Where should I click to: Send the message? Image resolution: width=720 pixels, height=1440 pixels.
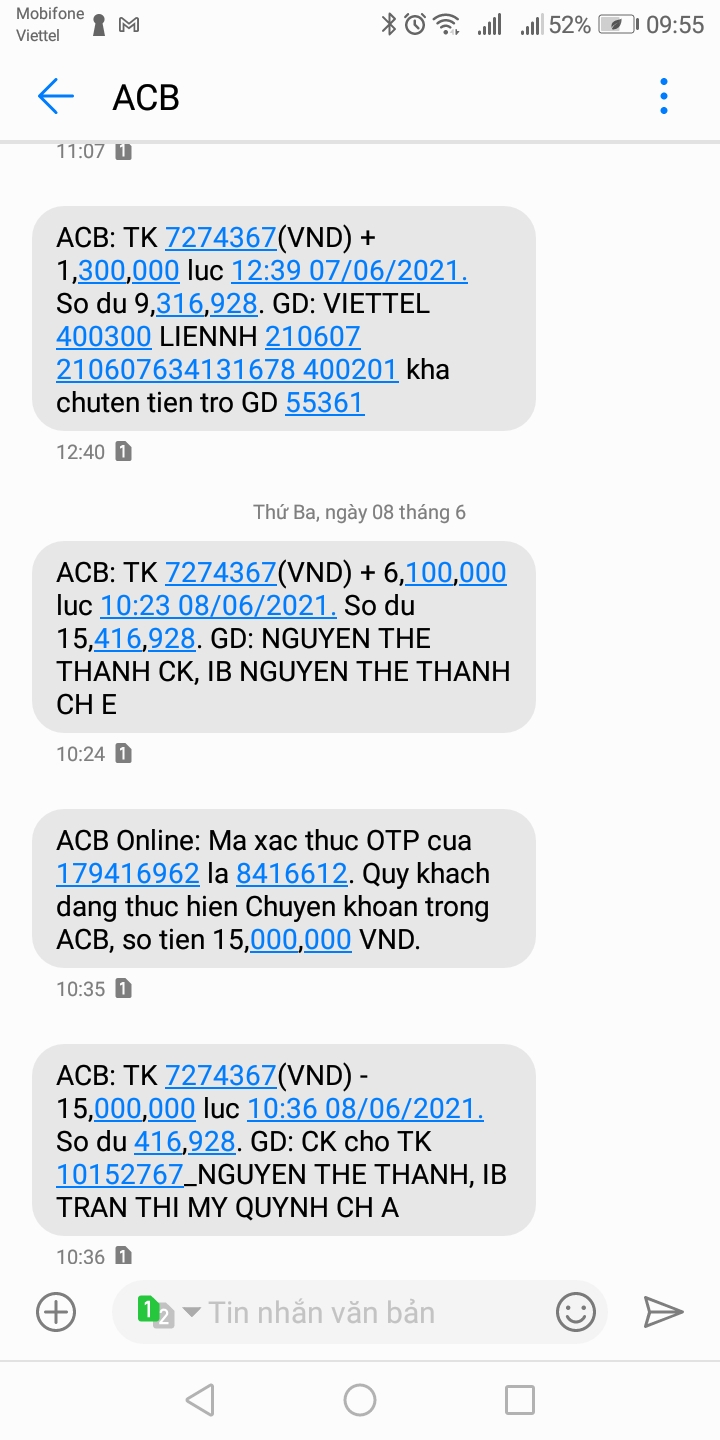click(663, 1311)
